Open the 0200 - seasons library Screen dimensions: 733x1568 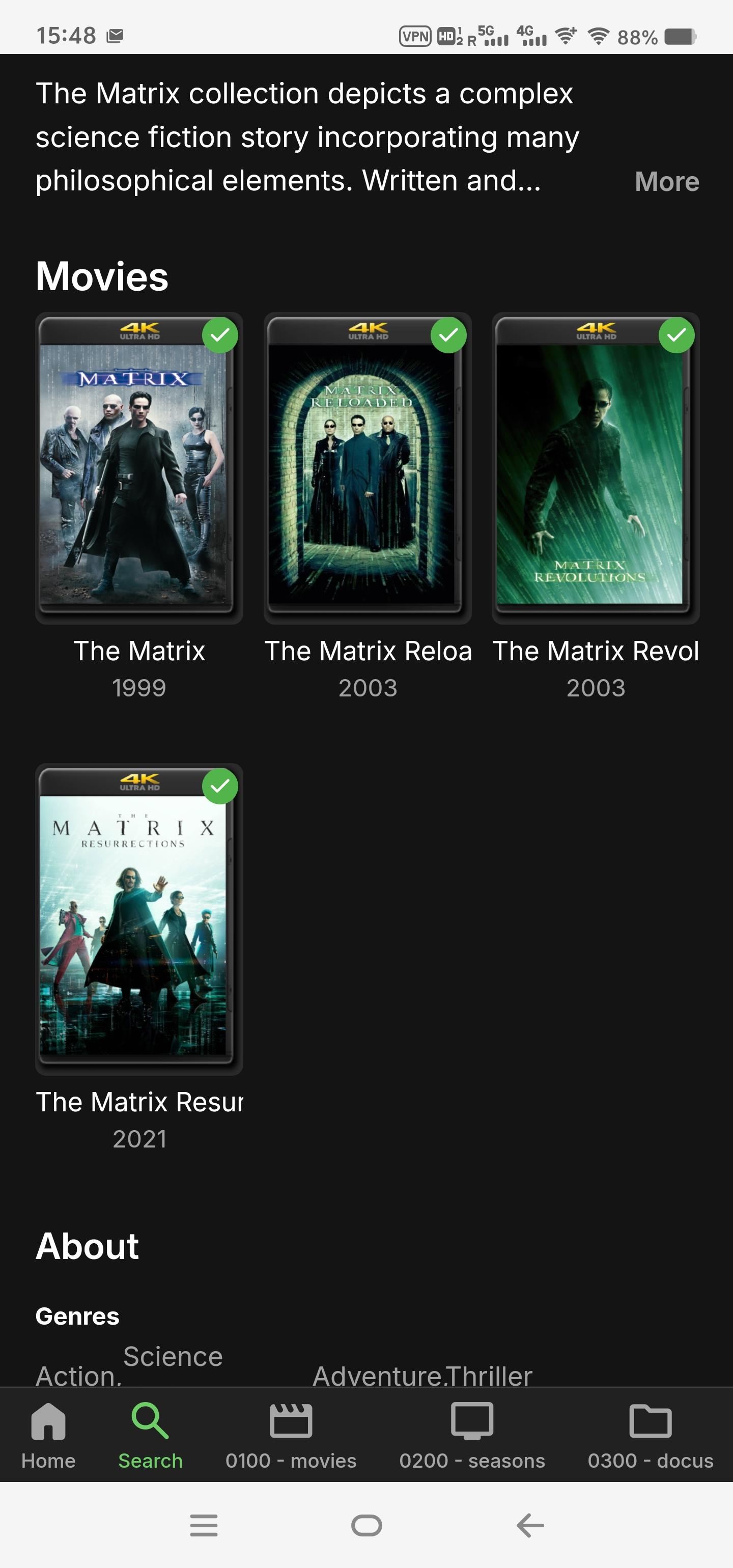[472, 1435]
